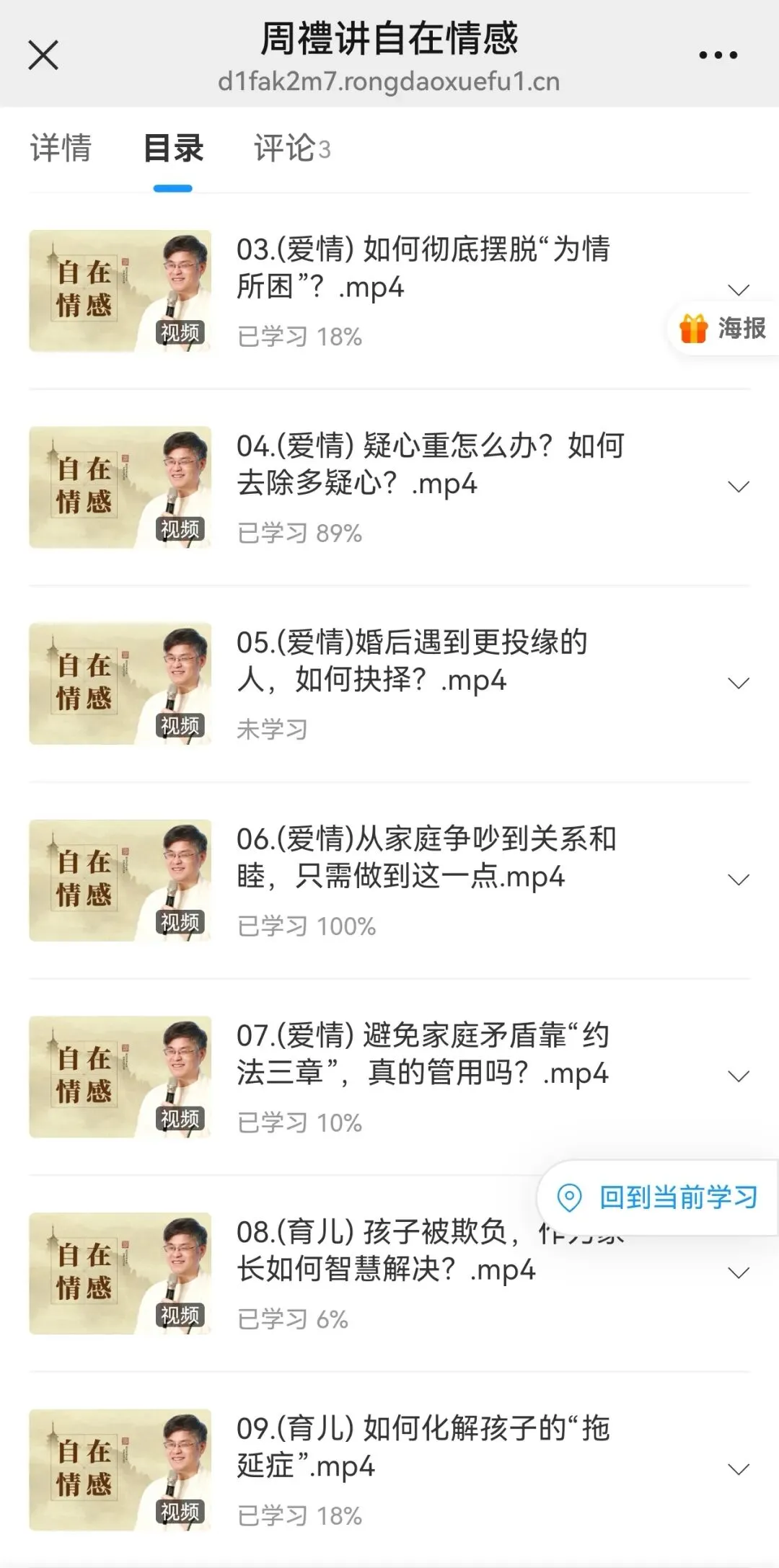Open lesson 03 如何彻底摆脱为情所困
This screenshot has width=779, height=1568.
(423, 268)
